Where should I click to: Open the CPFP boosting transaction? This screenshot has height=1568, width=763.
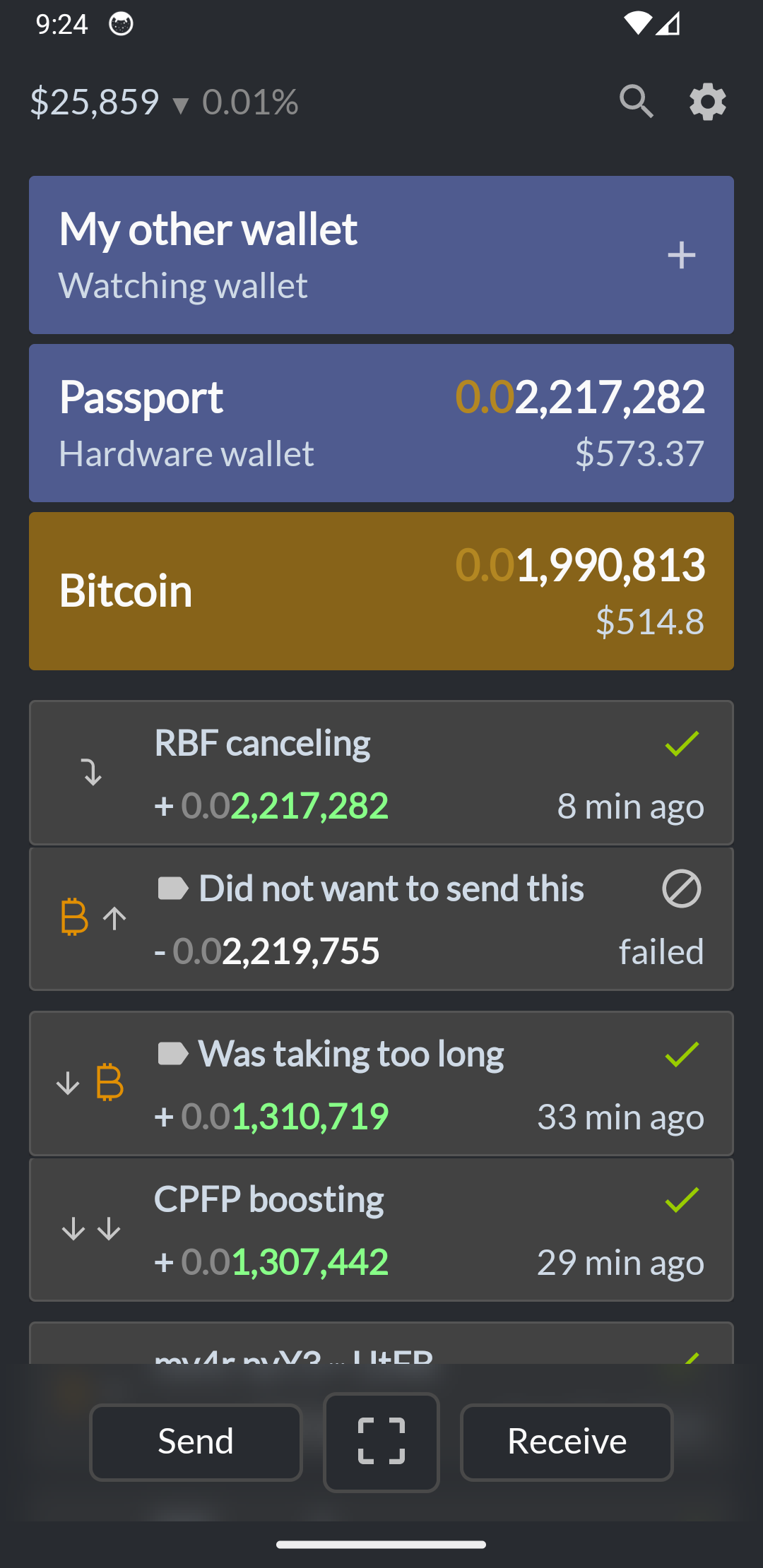coord(381,1230)
